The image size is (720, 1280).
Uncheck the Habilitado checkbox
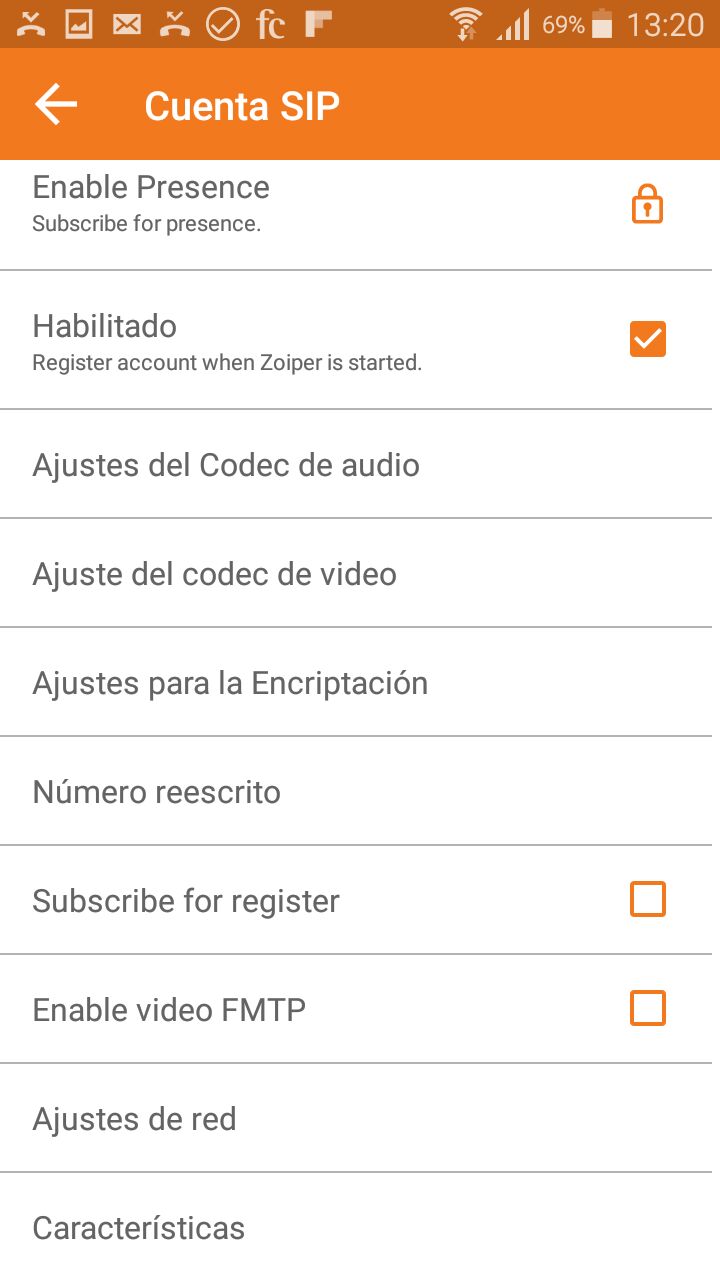647,340
